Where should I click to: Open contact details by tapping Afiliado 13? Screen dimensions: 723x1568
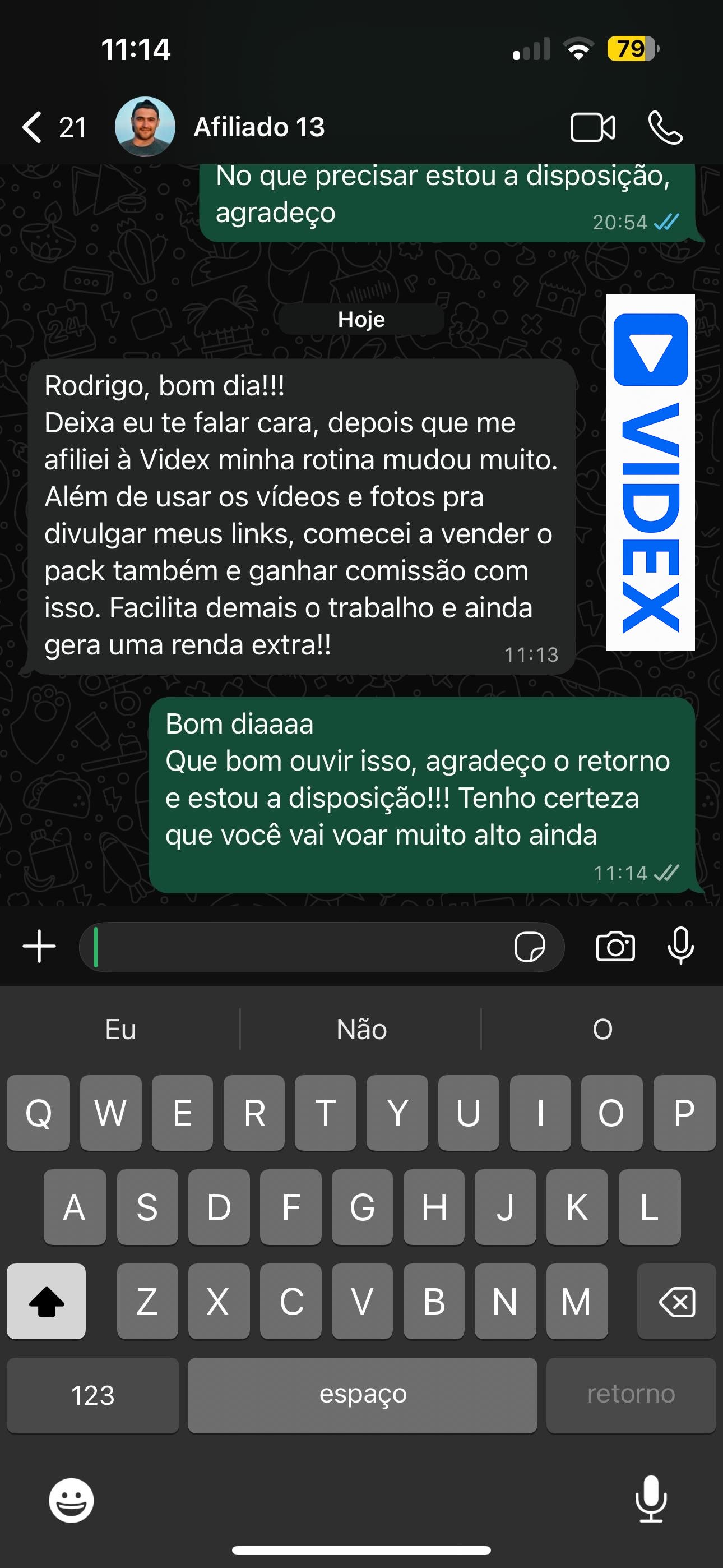click(259, 127)
